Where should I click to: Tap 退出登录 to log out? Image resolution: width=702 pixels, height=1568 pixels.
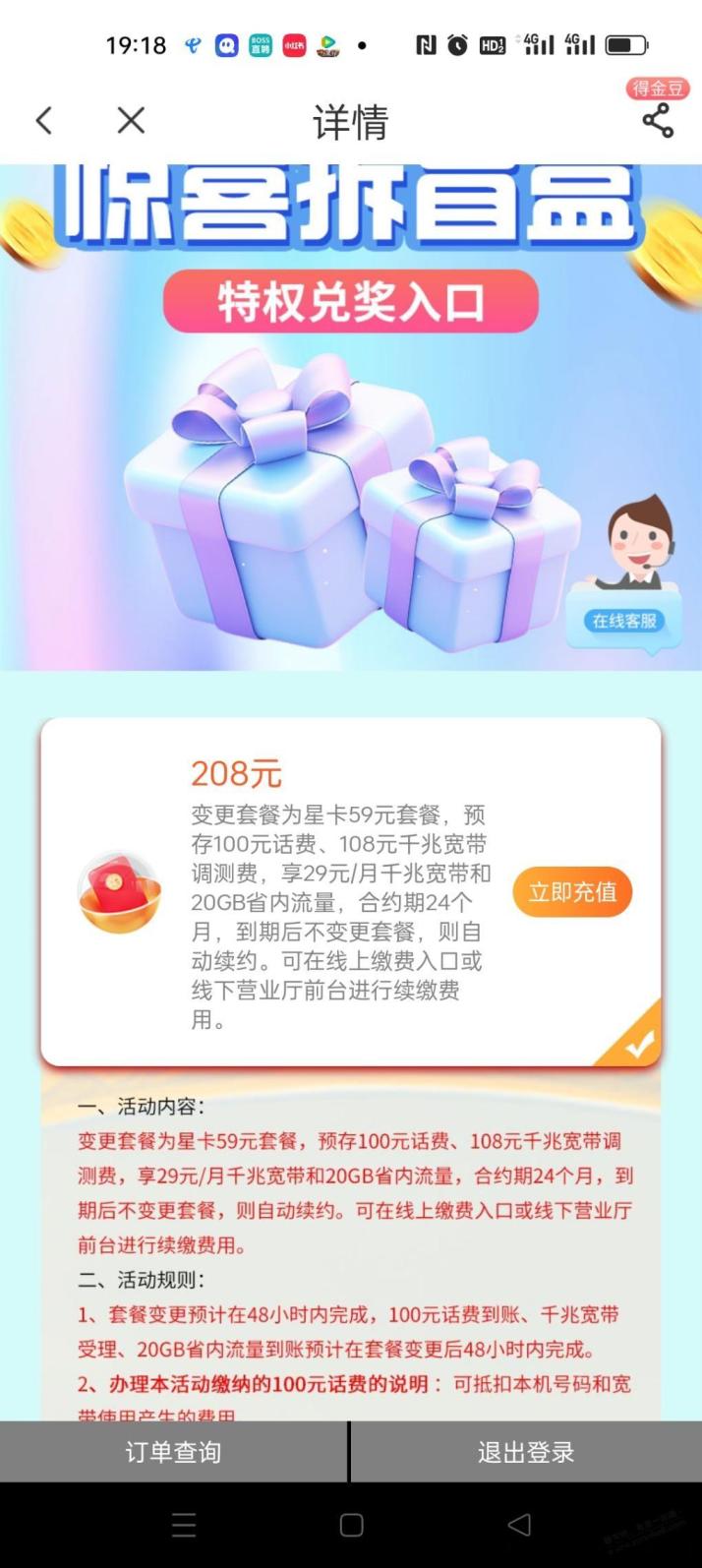point(526,1452)
